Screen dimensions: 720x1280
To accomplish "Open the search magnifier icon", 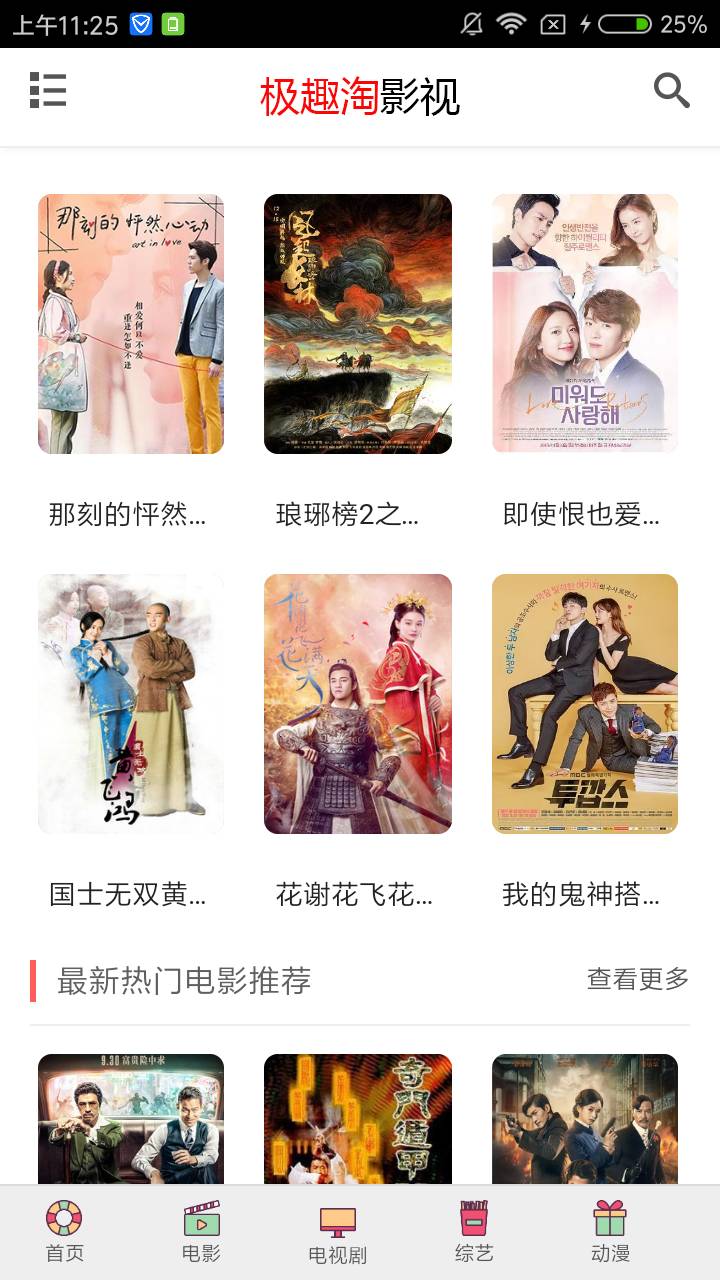I will coord(672,90).
